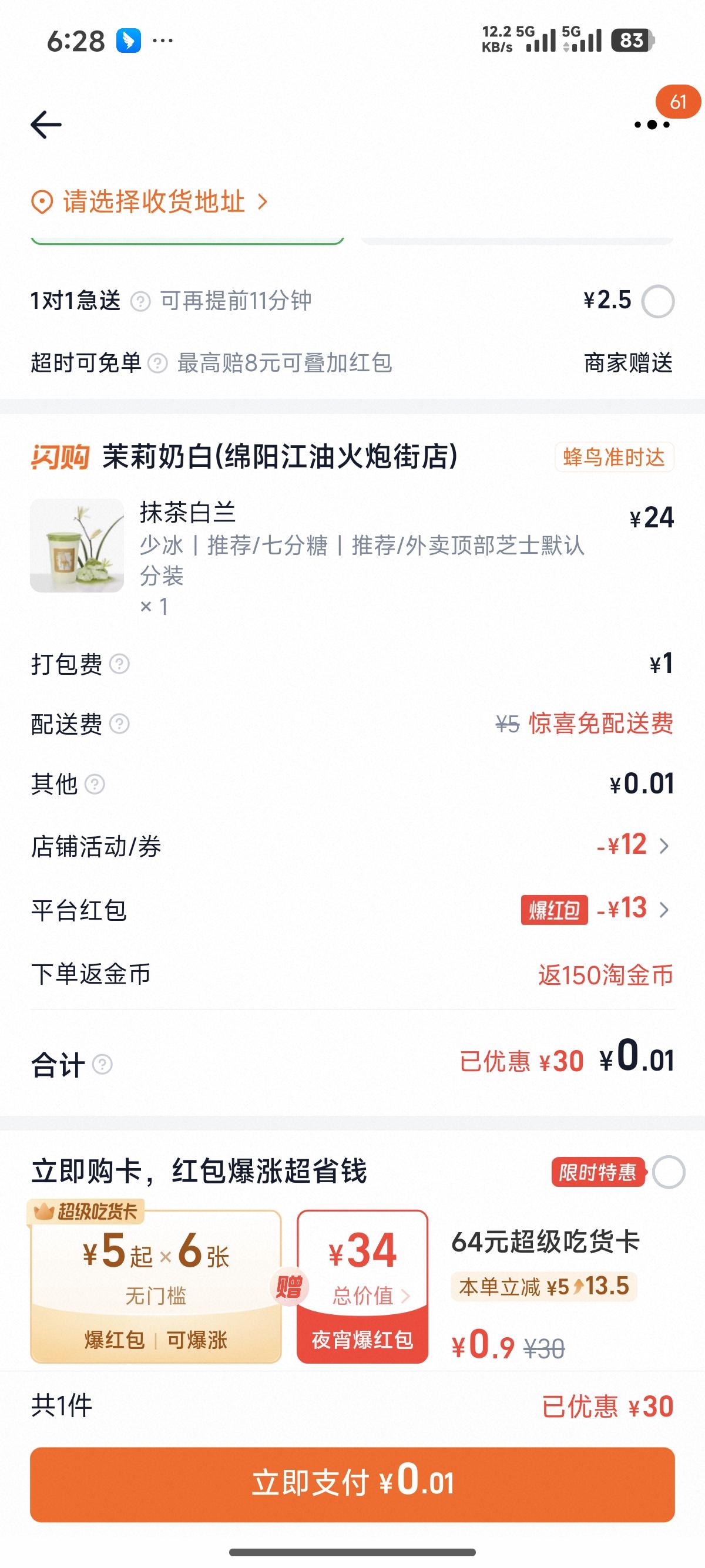Open help for 超时可免单
The image size is (705, 1568).
157,364
